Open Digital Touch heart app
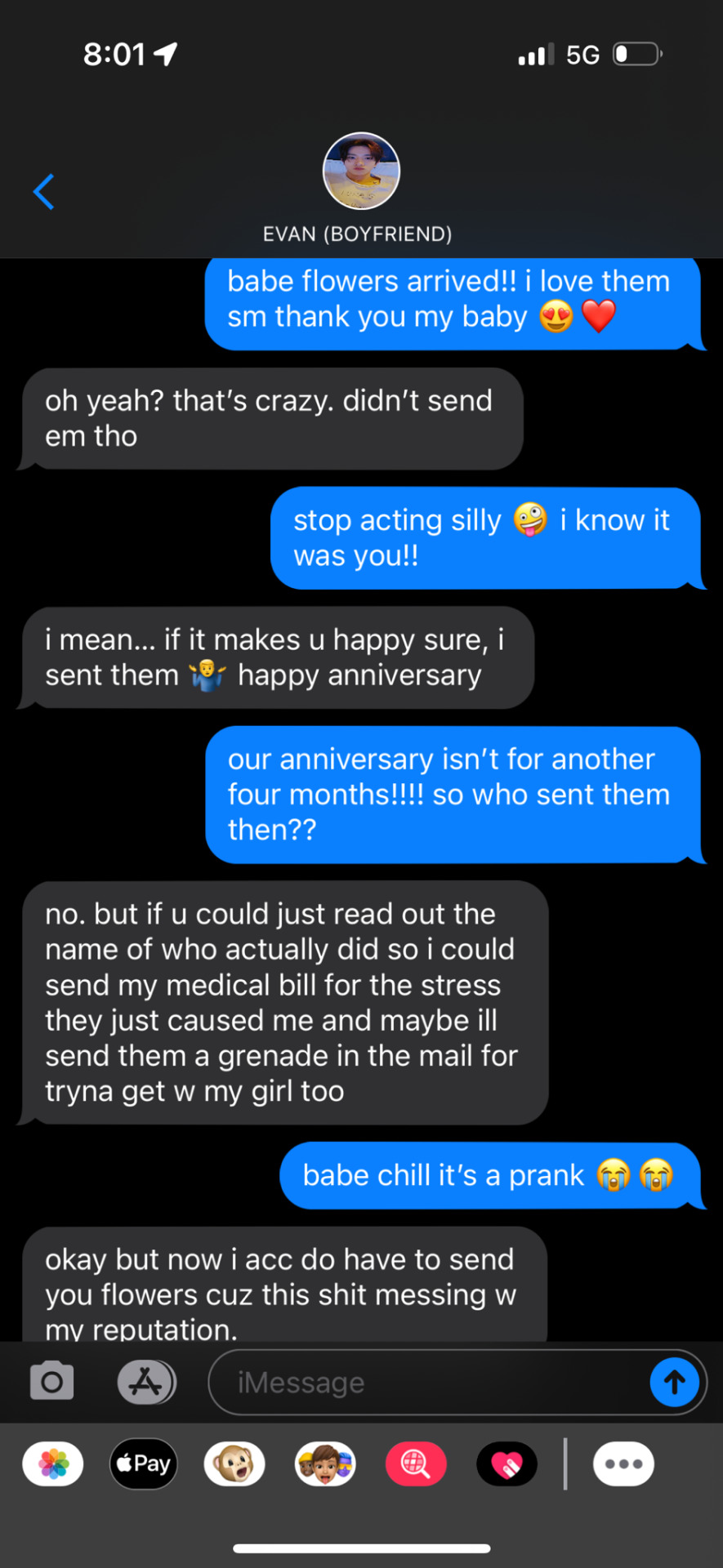 tap(507, 1463)
